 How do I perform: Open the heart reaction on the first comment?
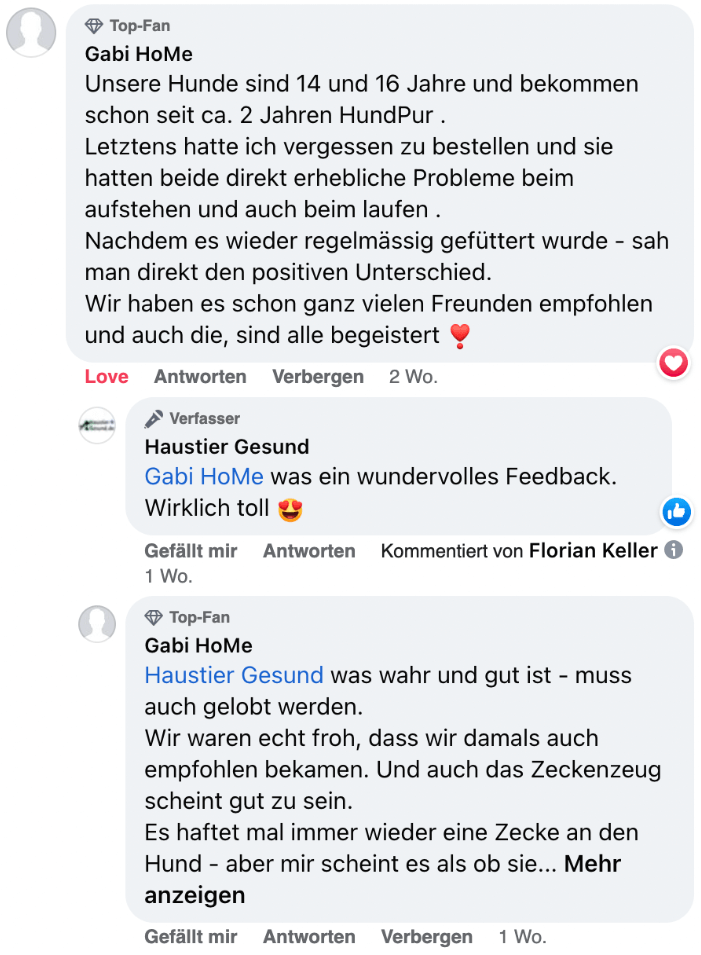tap(674, 363)
